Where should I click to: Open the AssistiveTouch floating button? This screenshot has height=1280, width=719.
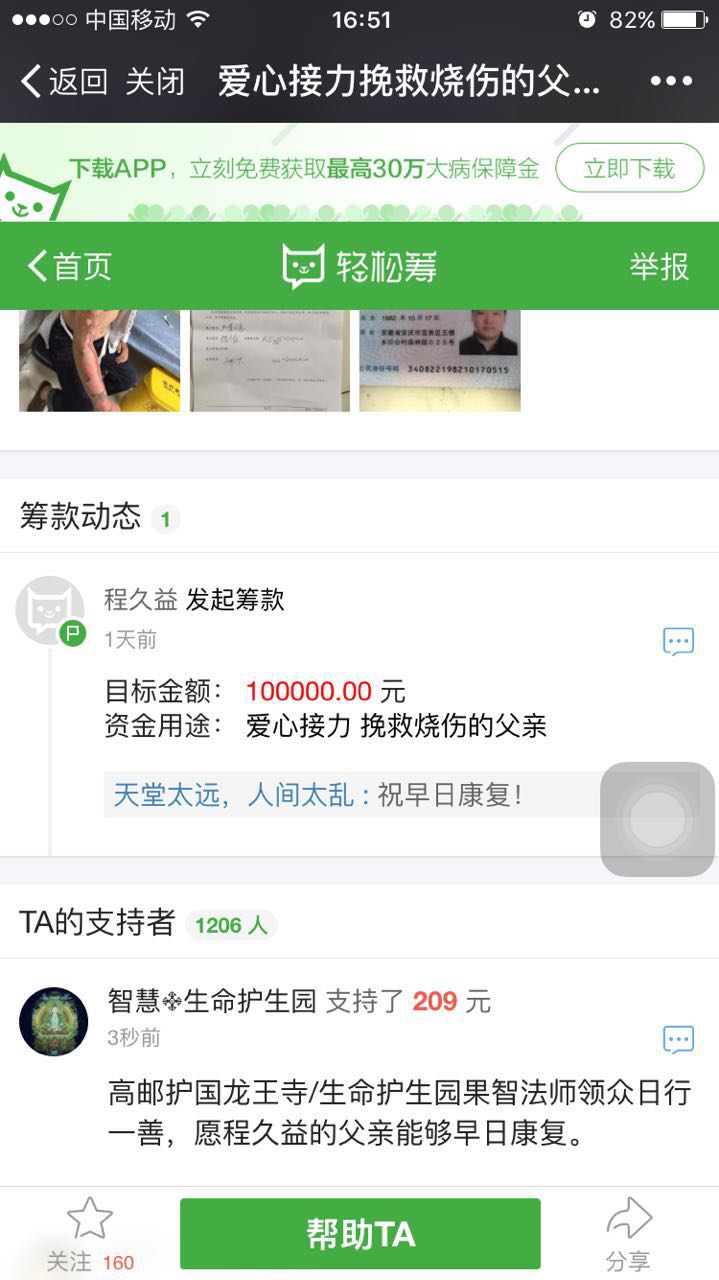tap(657, 819)
